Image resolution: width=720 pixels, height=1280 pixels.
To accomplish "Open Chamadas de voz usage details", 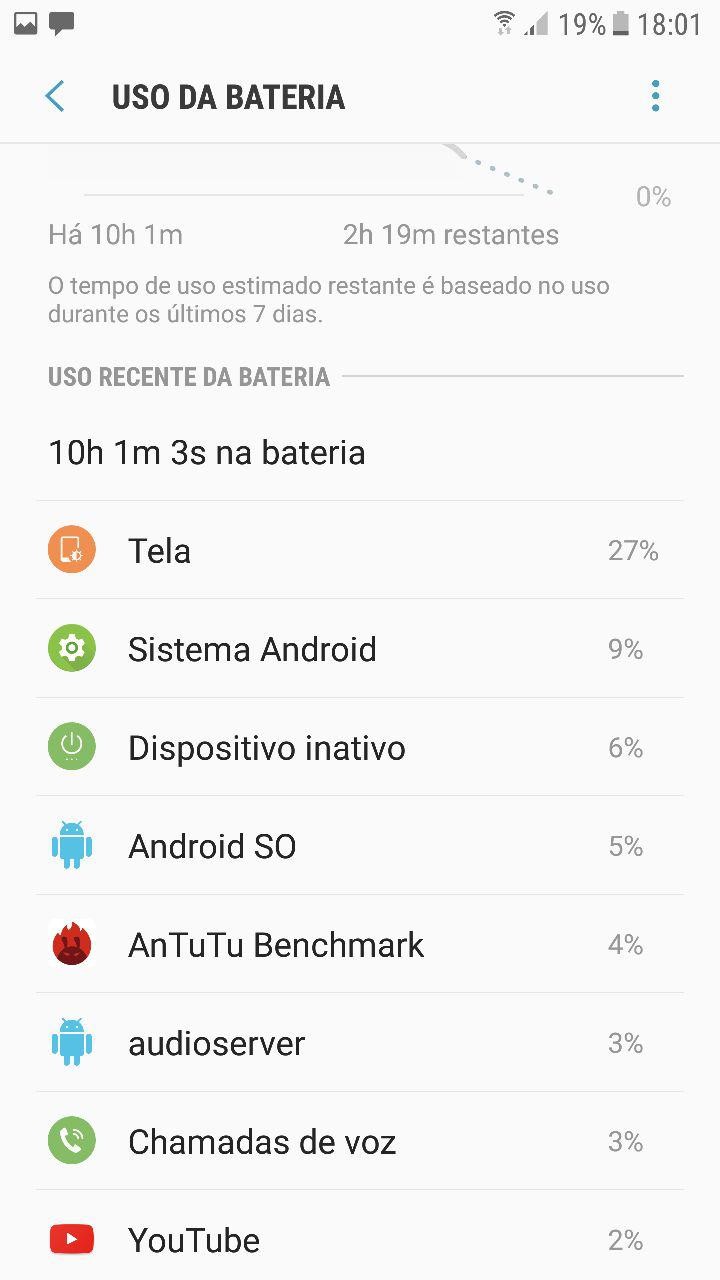I will (360, 1141).
